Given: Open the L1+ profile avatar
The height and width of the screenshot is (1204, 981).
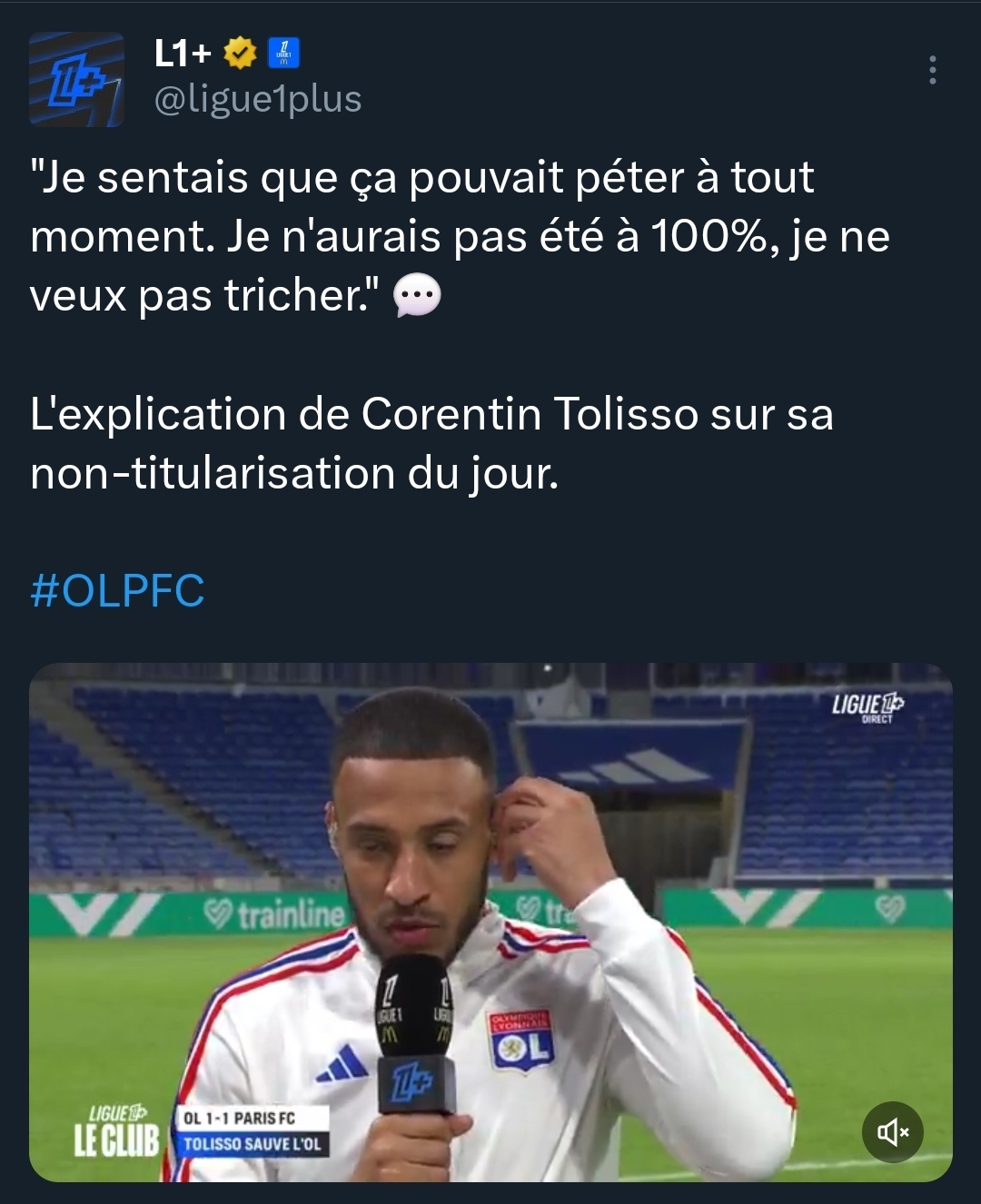Looking at the screenshot, I should coord(76,79).
